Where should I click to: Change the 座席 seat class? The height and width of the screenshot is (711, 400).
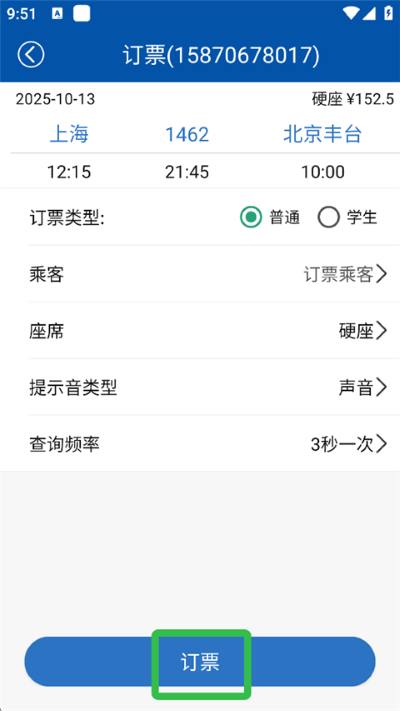coord(209,331)
